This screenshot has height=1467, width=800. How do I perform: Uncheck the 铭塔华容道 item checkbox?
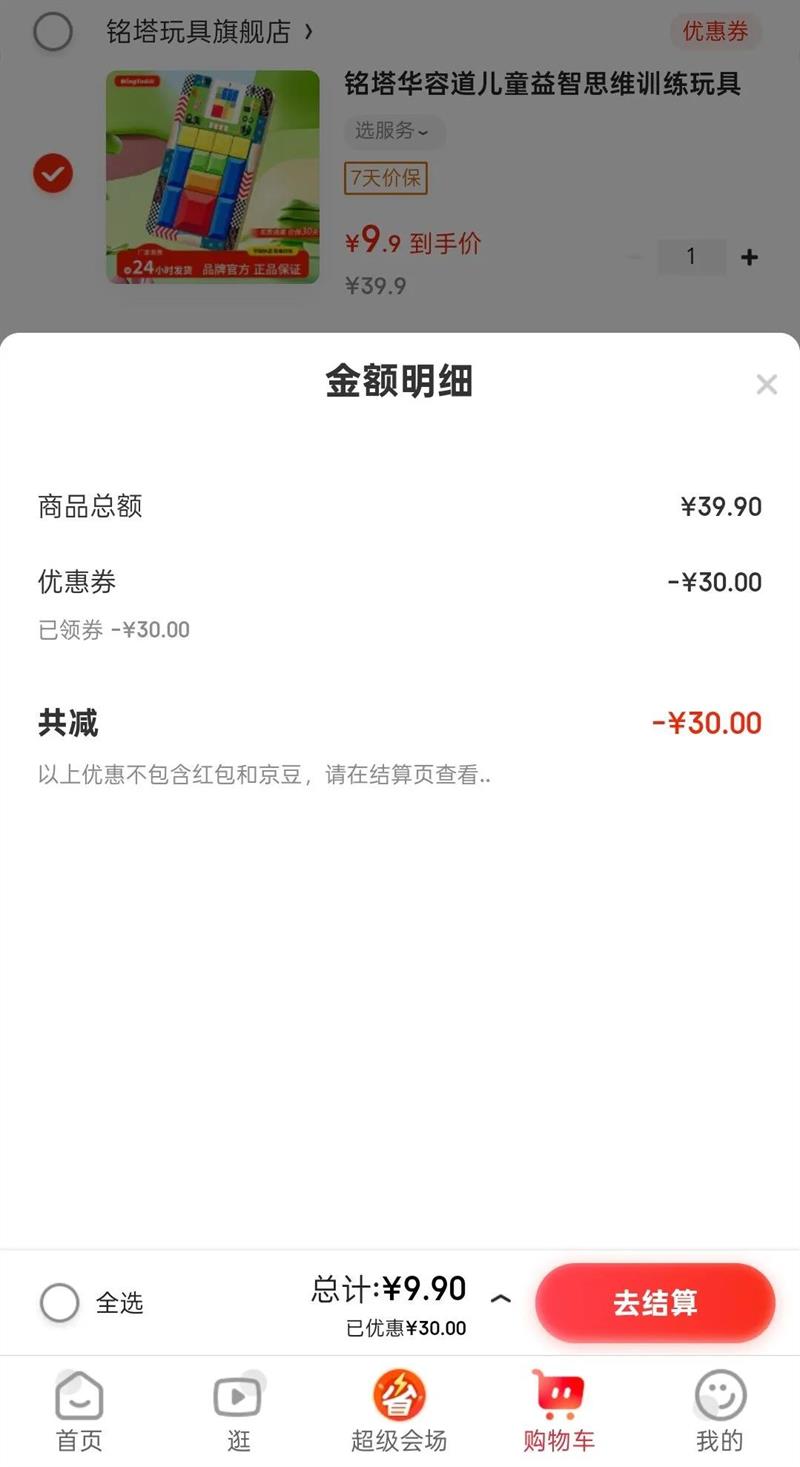pos(53,175)
